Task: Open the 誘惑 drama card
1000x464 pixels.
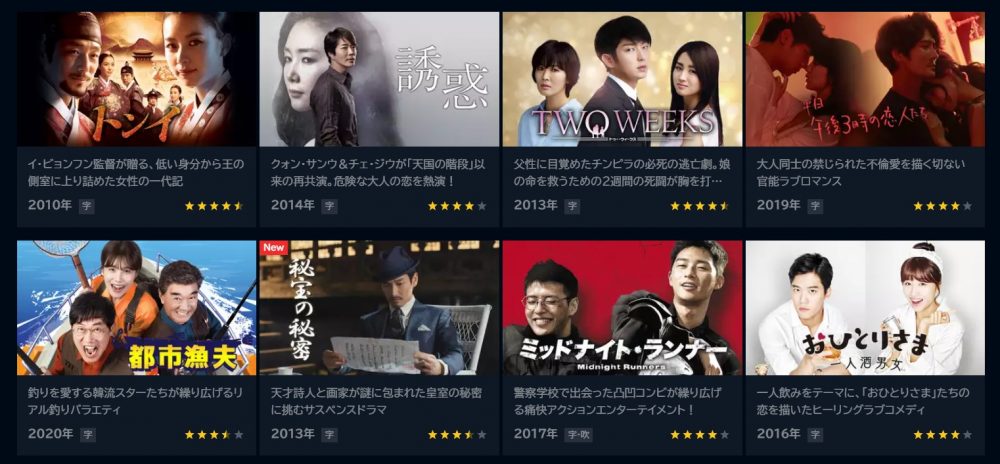Action: pos(379,80)
